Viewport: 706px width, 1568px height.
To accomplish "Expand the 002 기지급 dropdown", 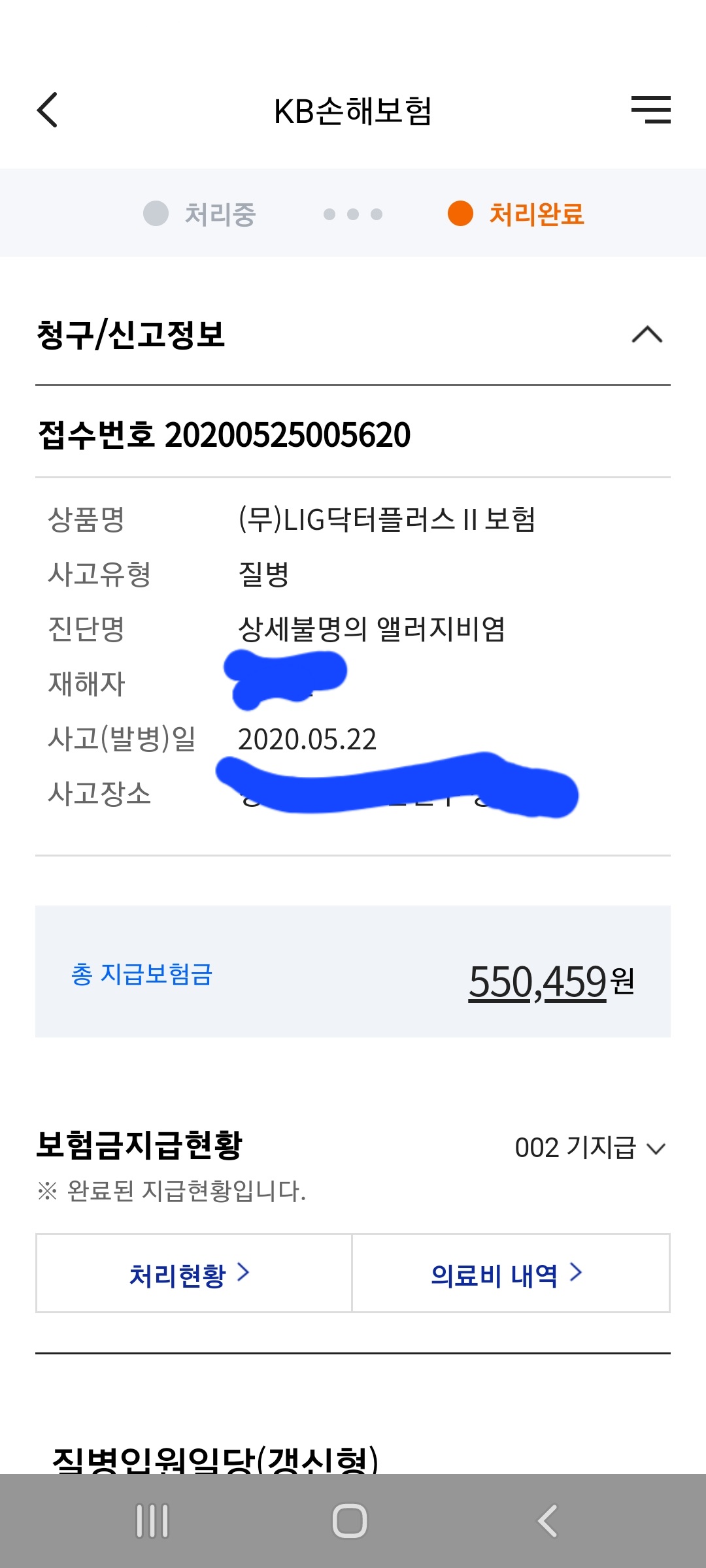I will pyautogui.click(x=590, y=1148).
